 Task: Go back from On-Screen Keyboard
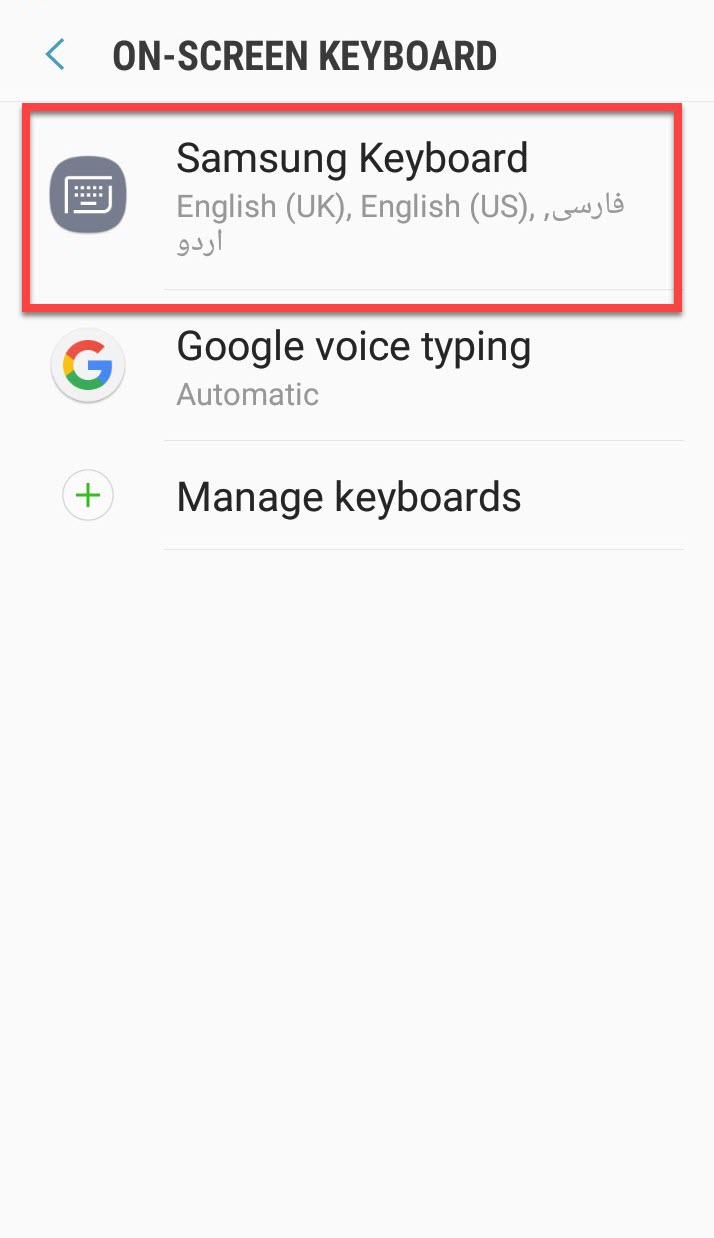[56, 55]
